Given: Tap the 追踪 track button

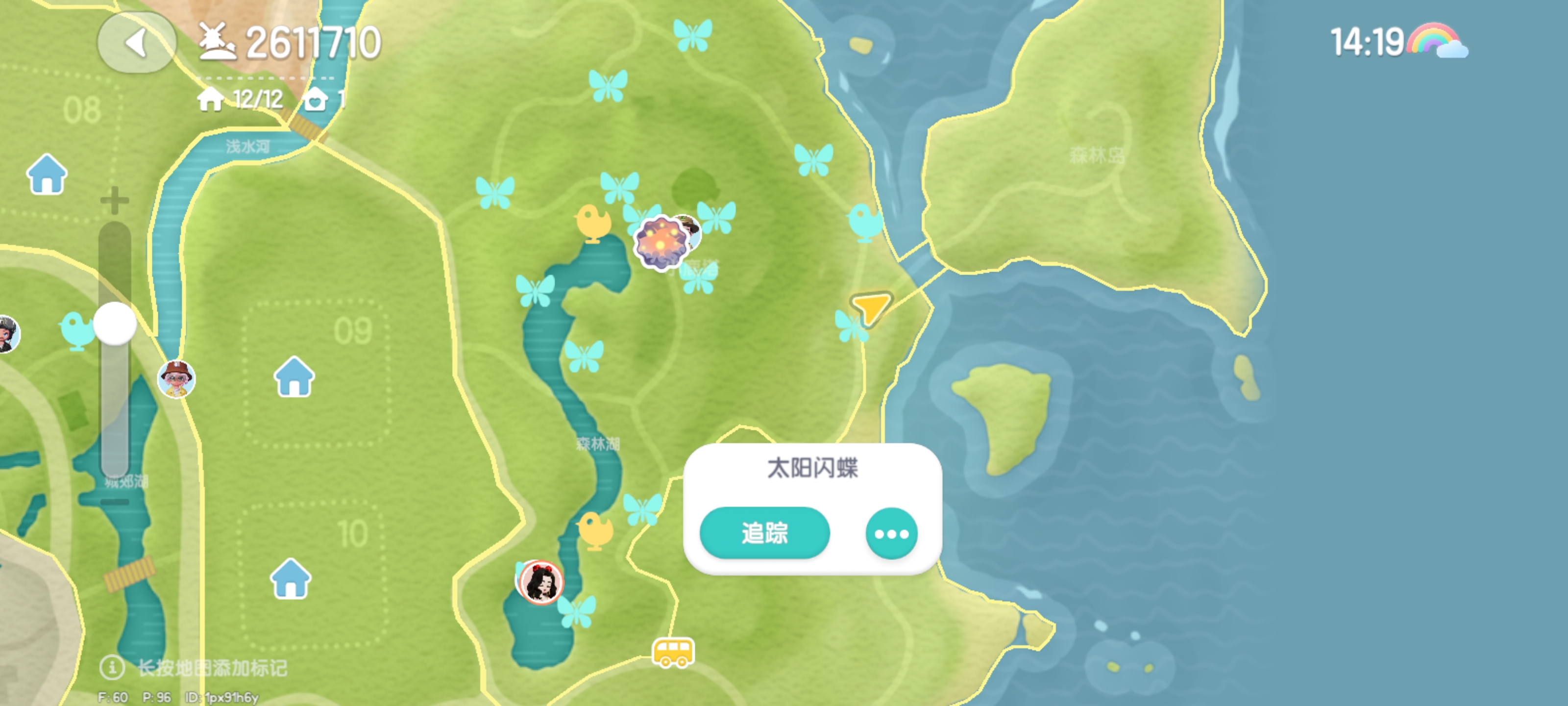Looking at the screenshot, I should pos(764,533).
